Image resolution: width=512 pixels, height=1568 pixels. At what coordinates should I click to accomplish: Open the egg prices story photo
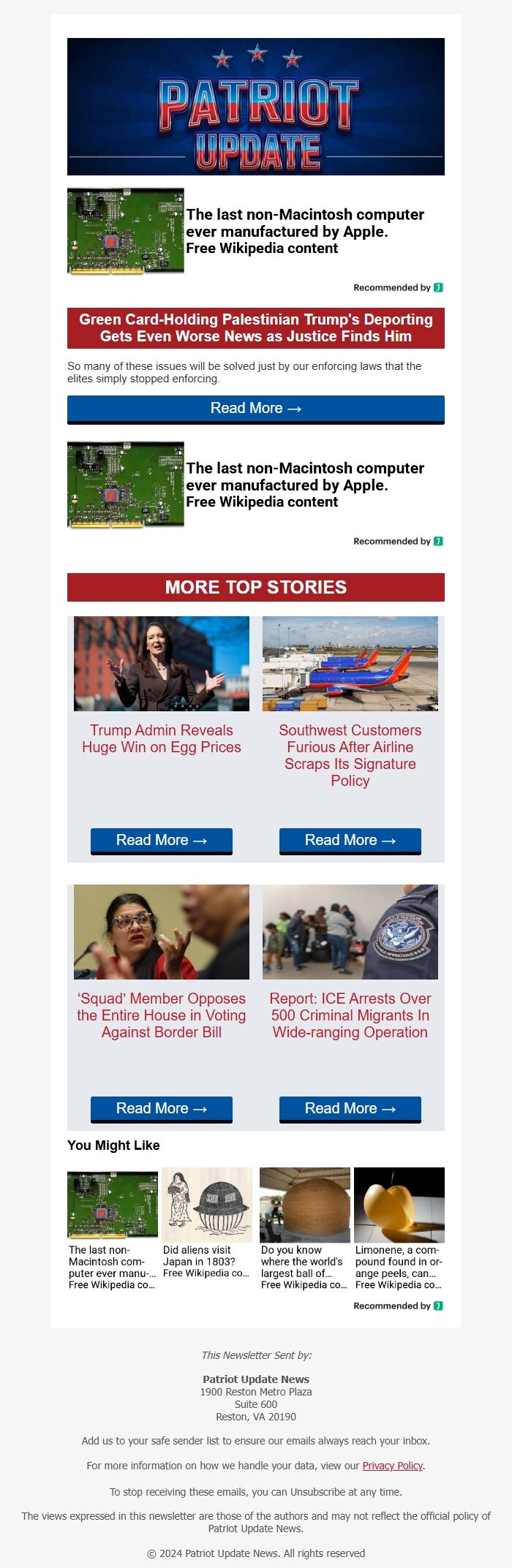tap(162, 664)
